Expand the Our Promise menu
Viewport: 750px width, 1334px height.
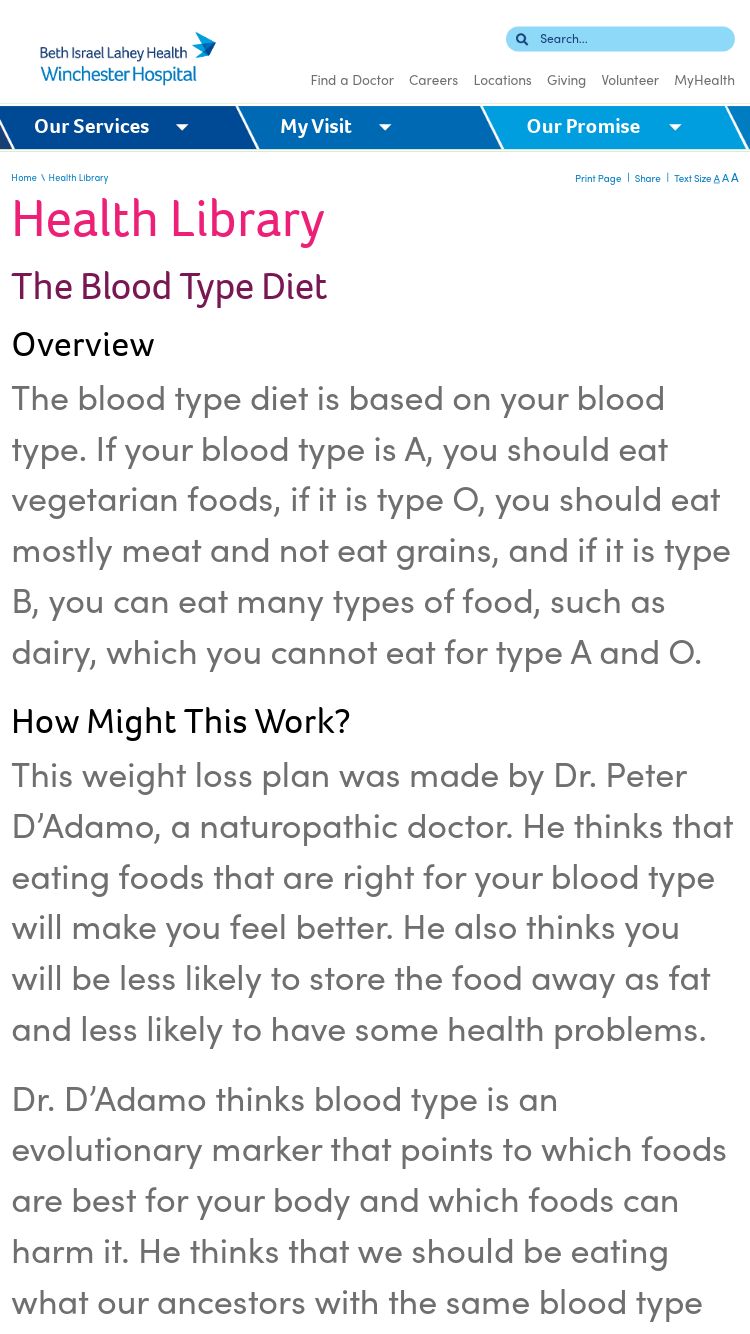604,127
